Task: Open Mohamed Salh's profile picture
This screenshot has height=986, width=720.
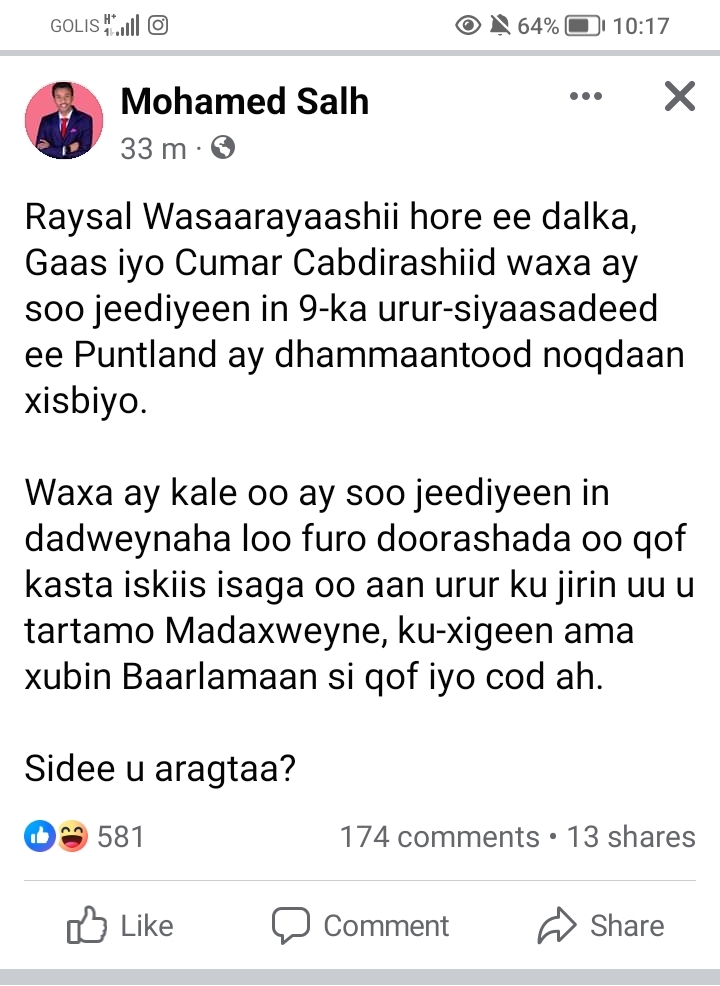Action: [63, 120]
